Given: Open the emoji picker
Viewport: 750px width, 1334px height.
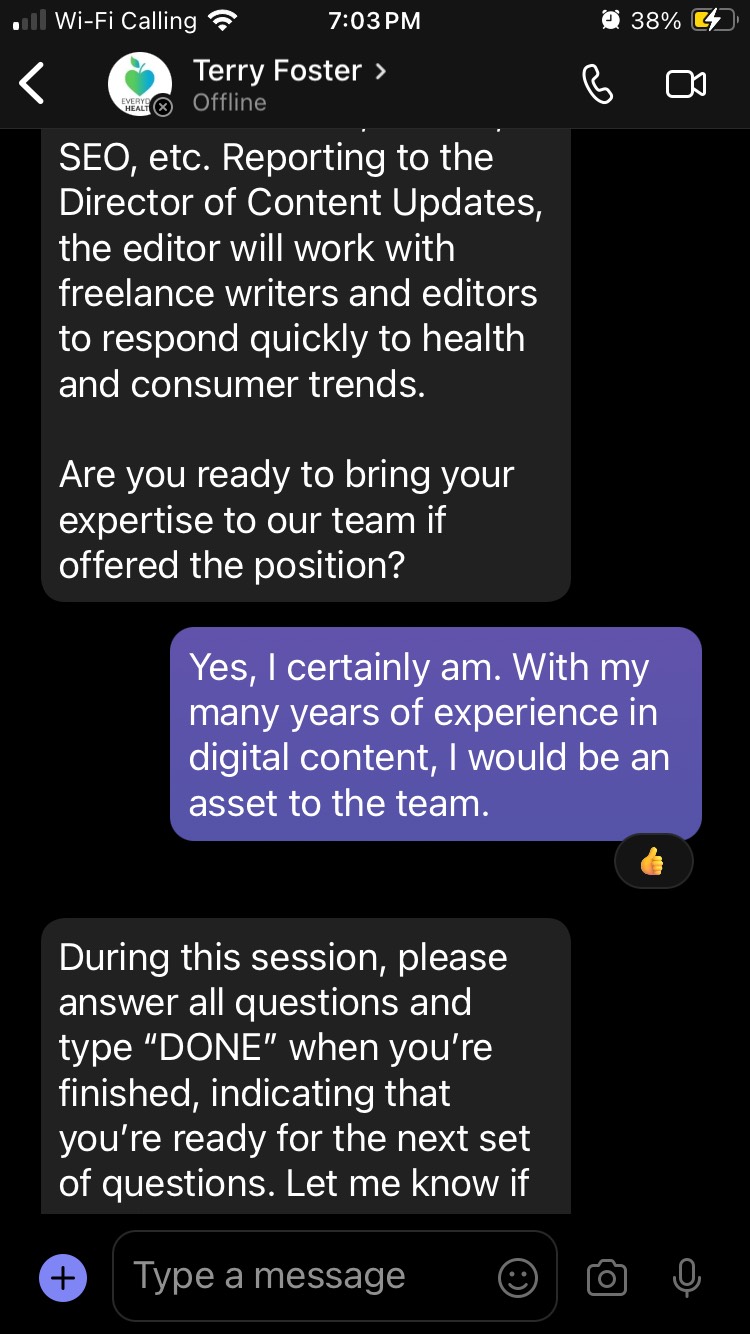Looking at the screenshot, I should tap(518, 1278).
